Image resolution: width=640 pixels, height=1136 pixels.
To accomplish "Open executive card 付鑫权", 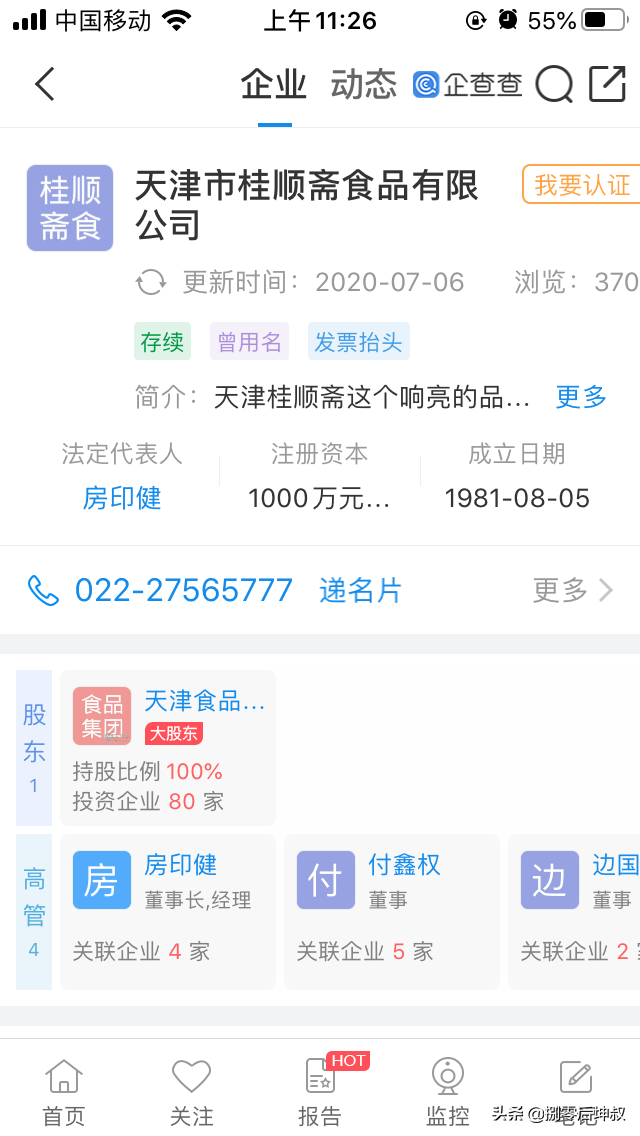I will [x=391, y=911].
